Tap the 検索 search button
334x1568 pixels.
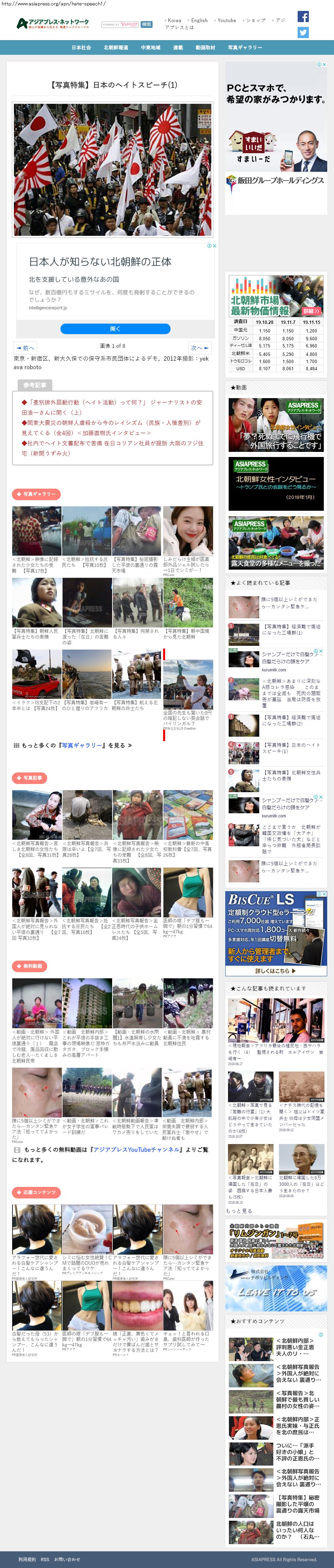[146, 24]
